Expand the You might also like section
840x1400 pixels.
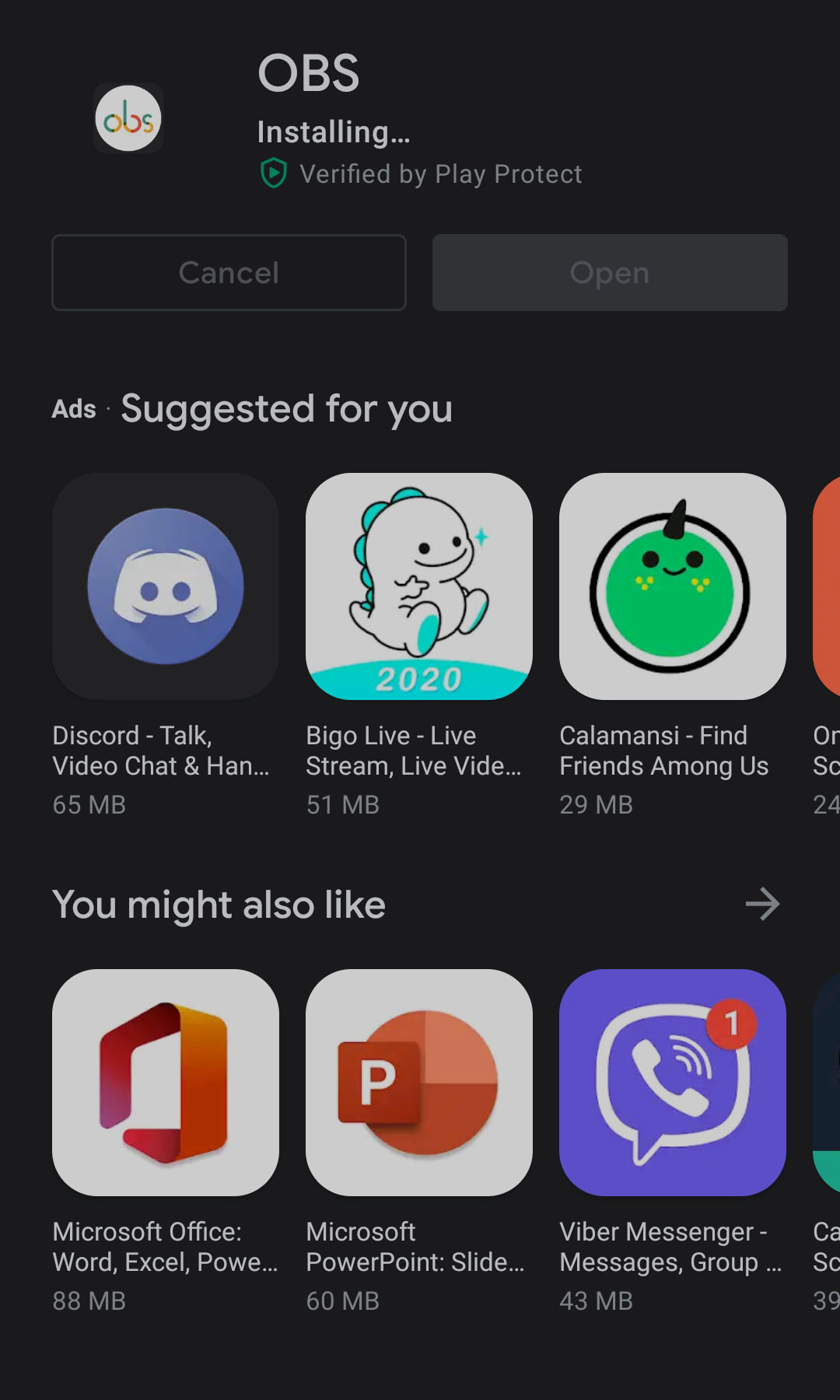pos(761,905)
